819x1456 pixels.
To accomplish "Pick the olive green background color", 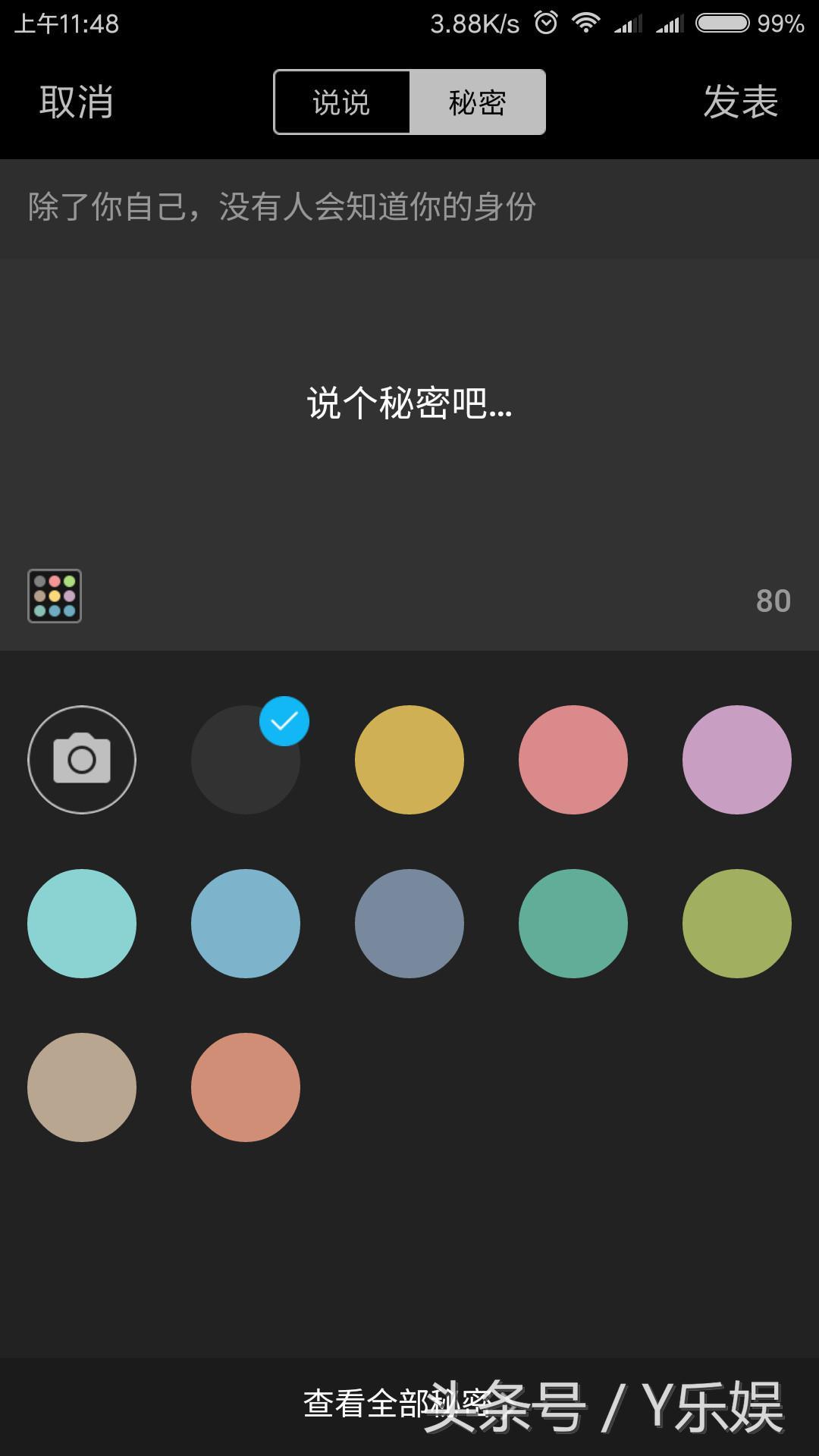I will 737,924.
